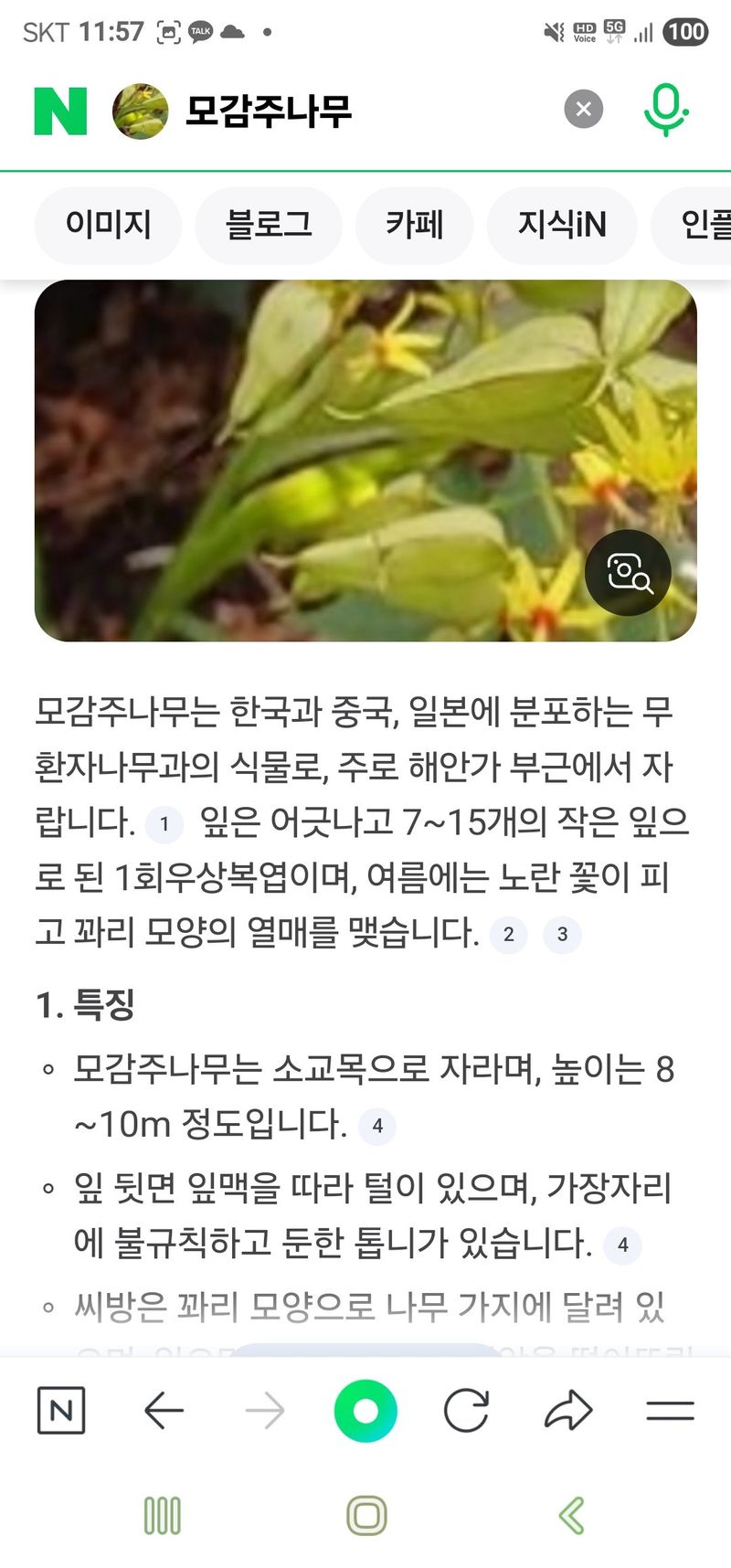Switch to the 이미지 tab
The height and width of the screenshot is (1568, 731).
click(x=108, y=225)
